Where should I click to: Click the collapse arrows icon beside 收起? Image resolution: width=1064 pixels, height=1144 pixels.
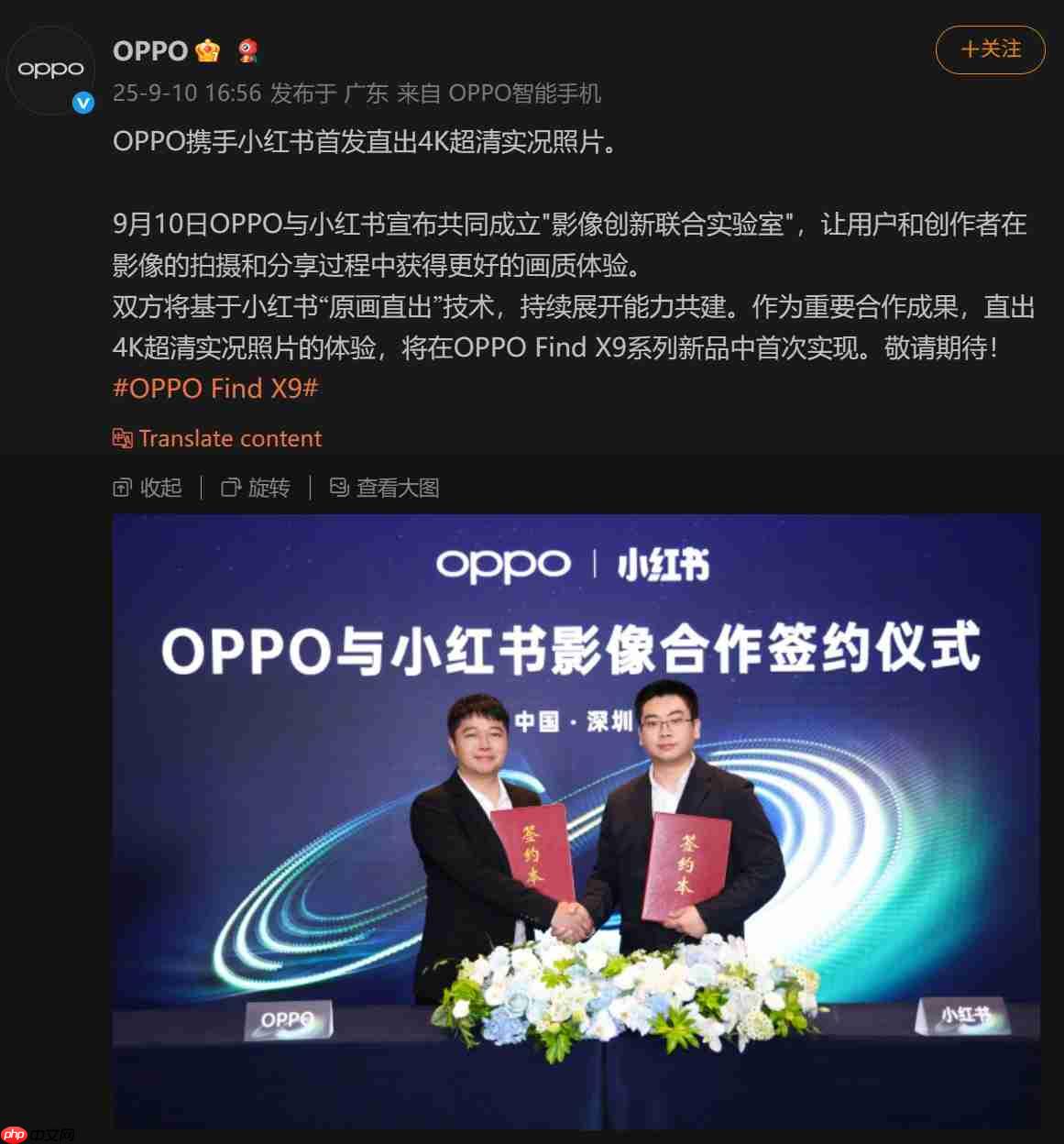122,488
